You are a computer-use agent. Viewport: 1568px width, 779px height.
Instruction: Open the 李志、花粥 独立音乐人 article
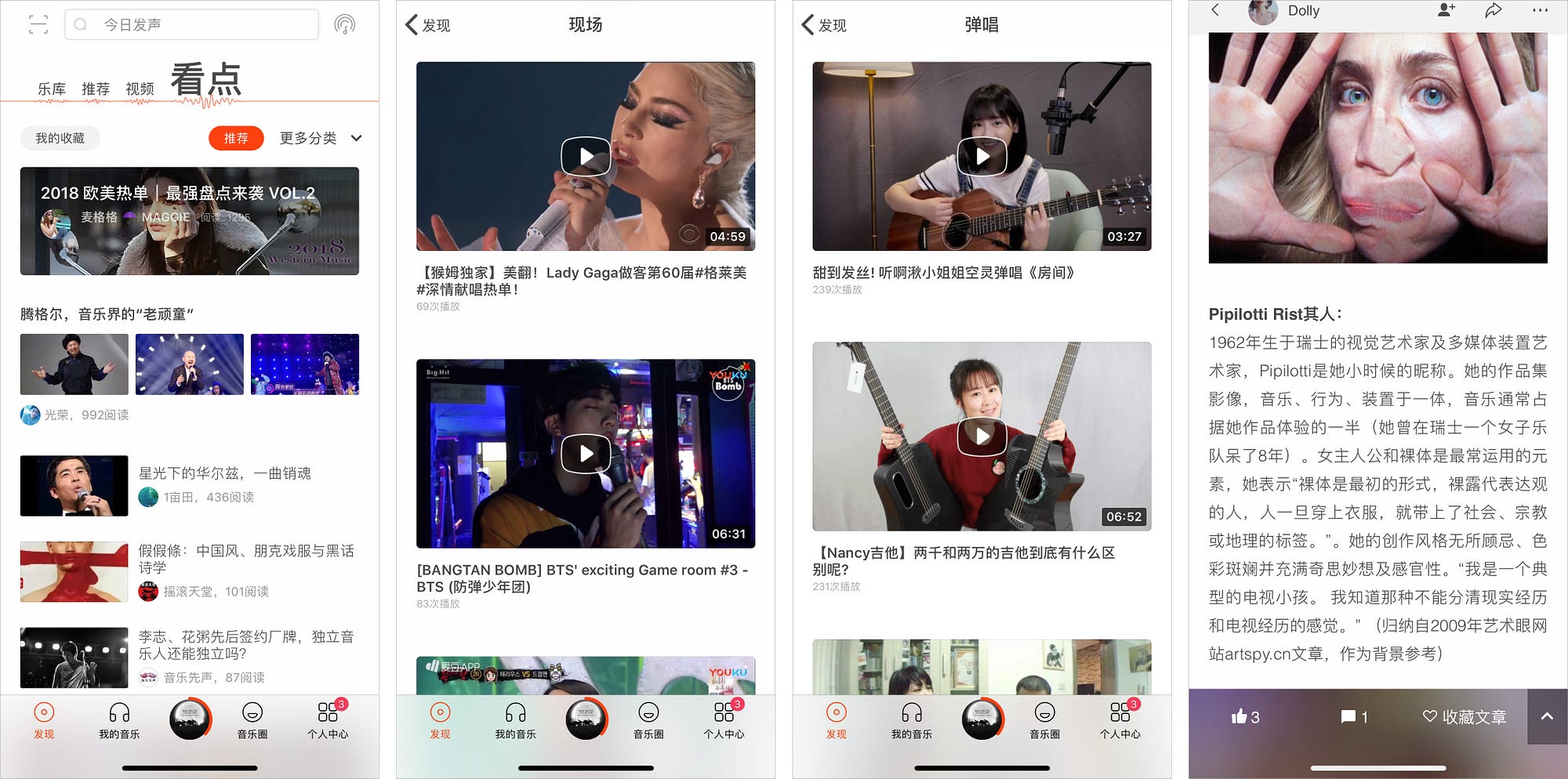[246, 645]
